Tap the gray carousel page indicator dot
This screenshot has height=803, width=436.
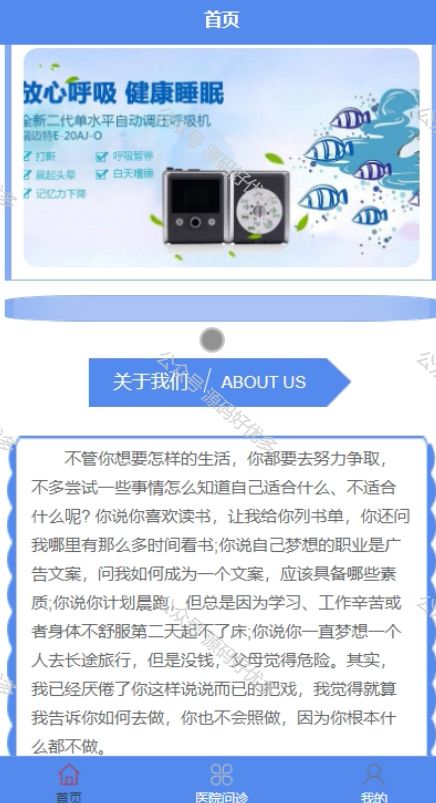point(212,340)
